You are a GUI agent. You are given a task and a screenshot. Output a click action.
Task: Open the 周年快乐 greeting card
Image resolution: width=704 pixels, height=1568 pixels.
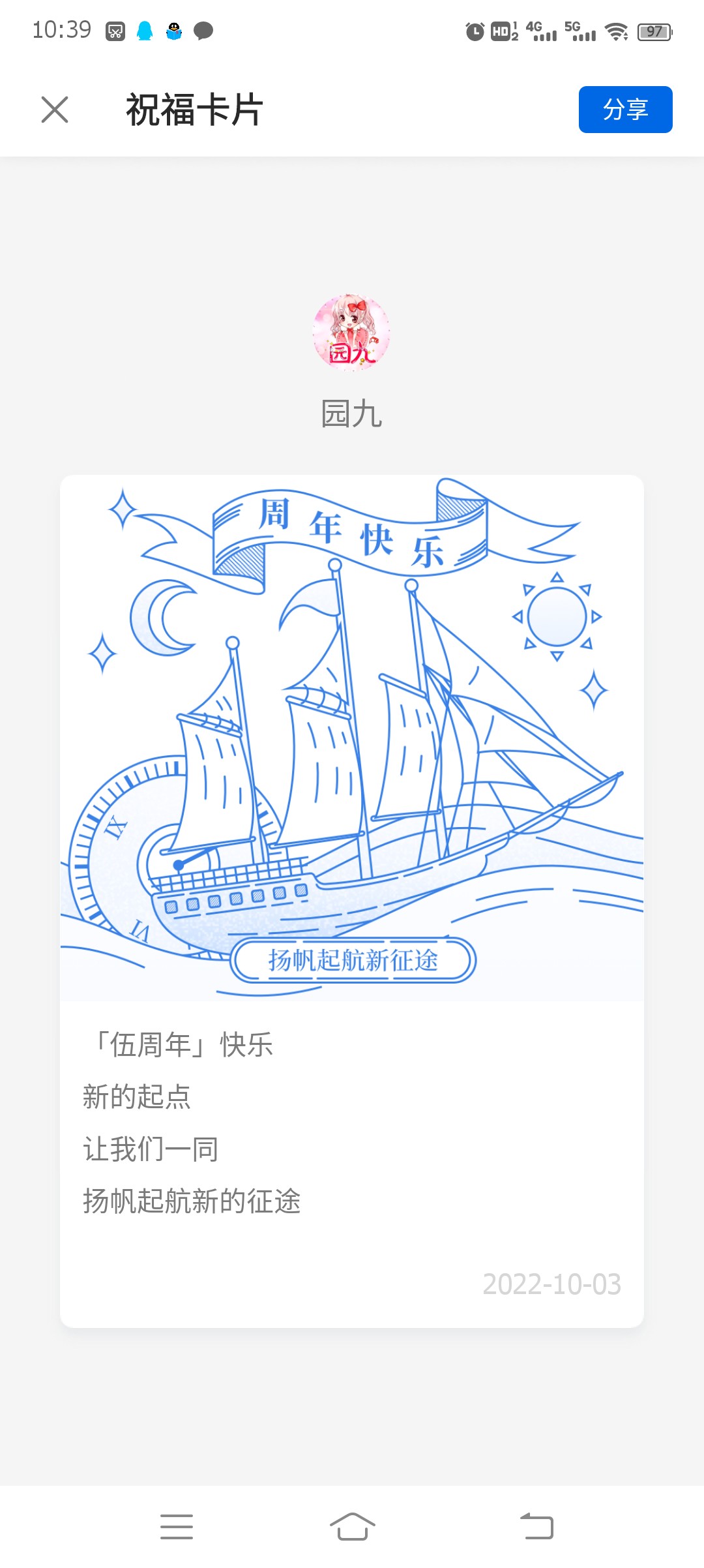coord(351,737)
